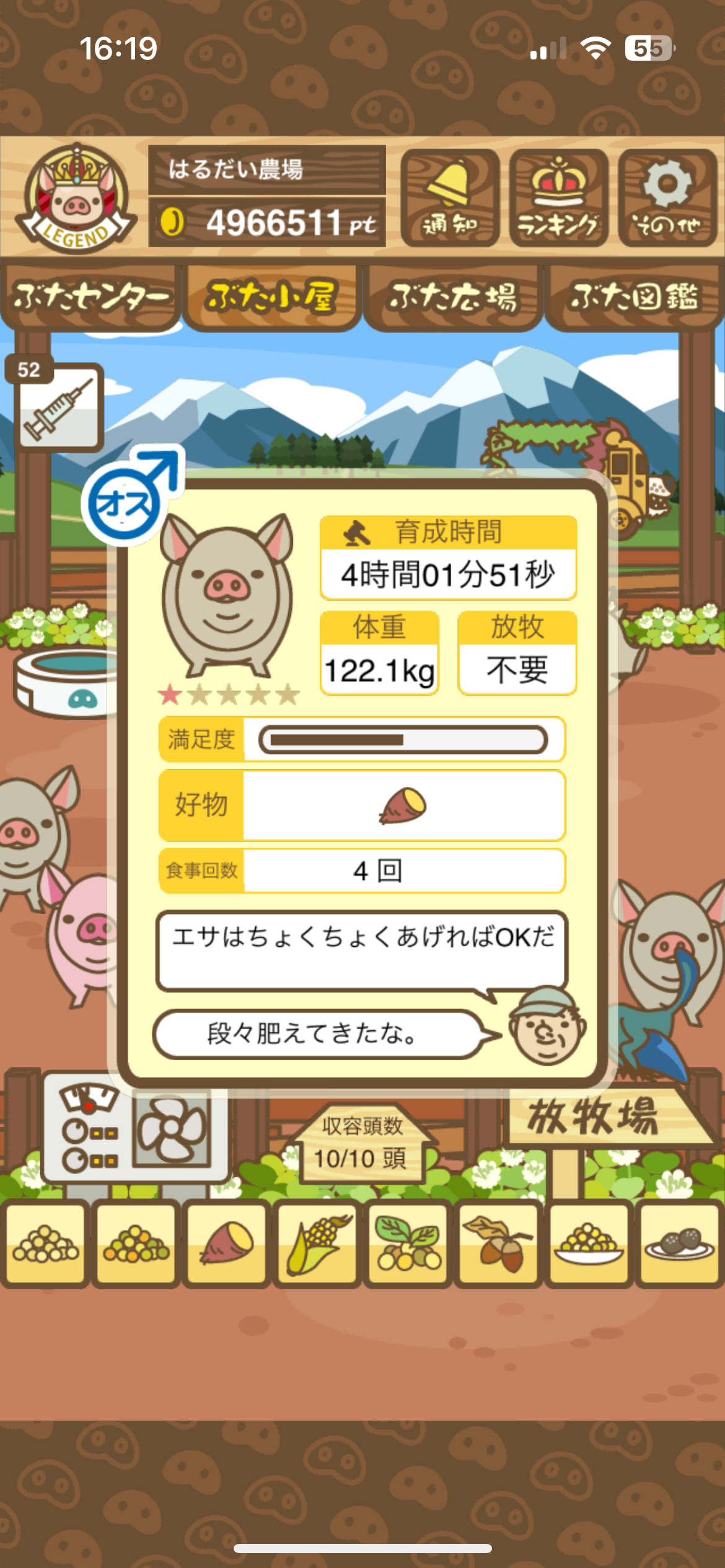
Task: Open the 通知 notifications bell
Action: pos(450,198)
